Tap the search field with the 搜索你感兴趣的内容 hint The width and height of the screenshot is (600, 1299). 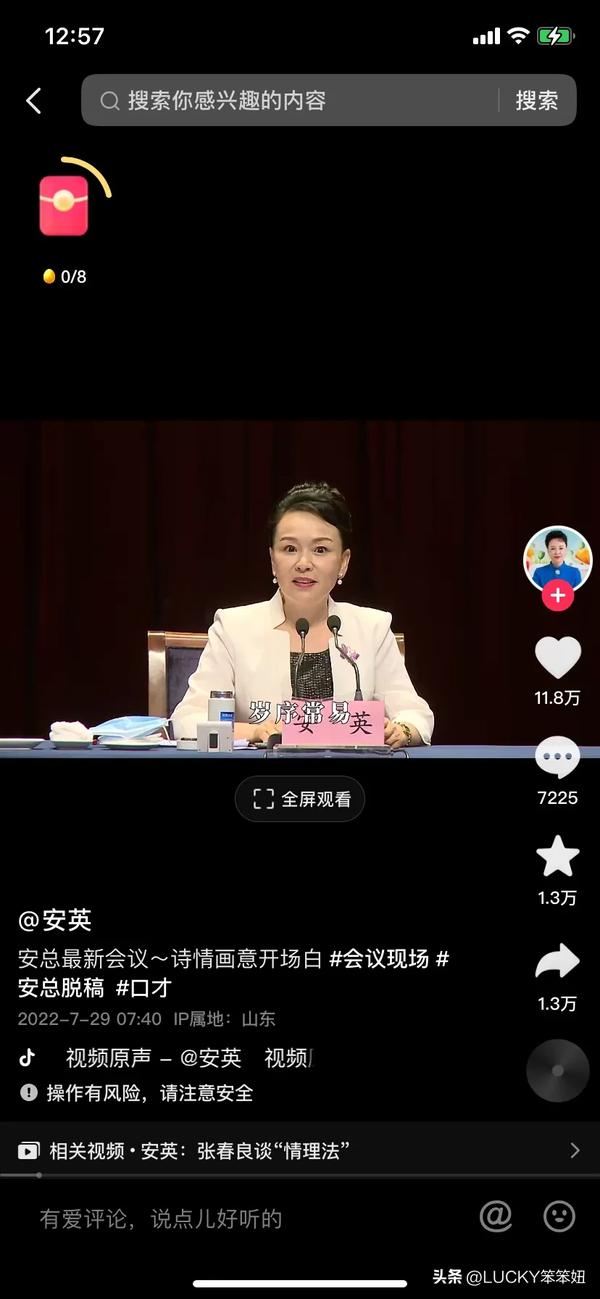[290, 100]
